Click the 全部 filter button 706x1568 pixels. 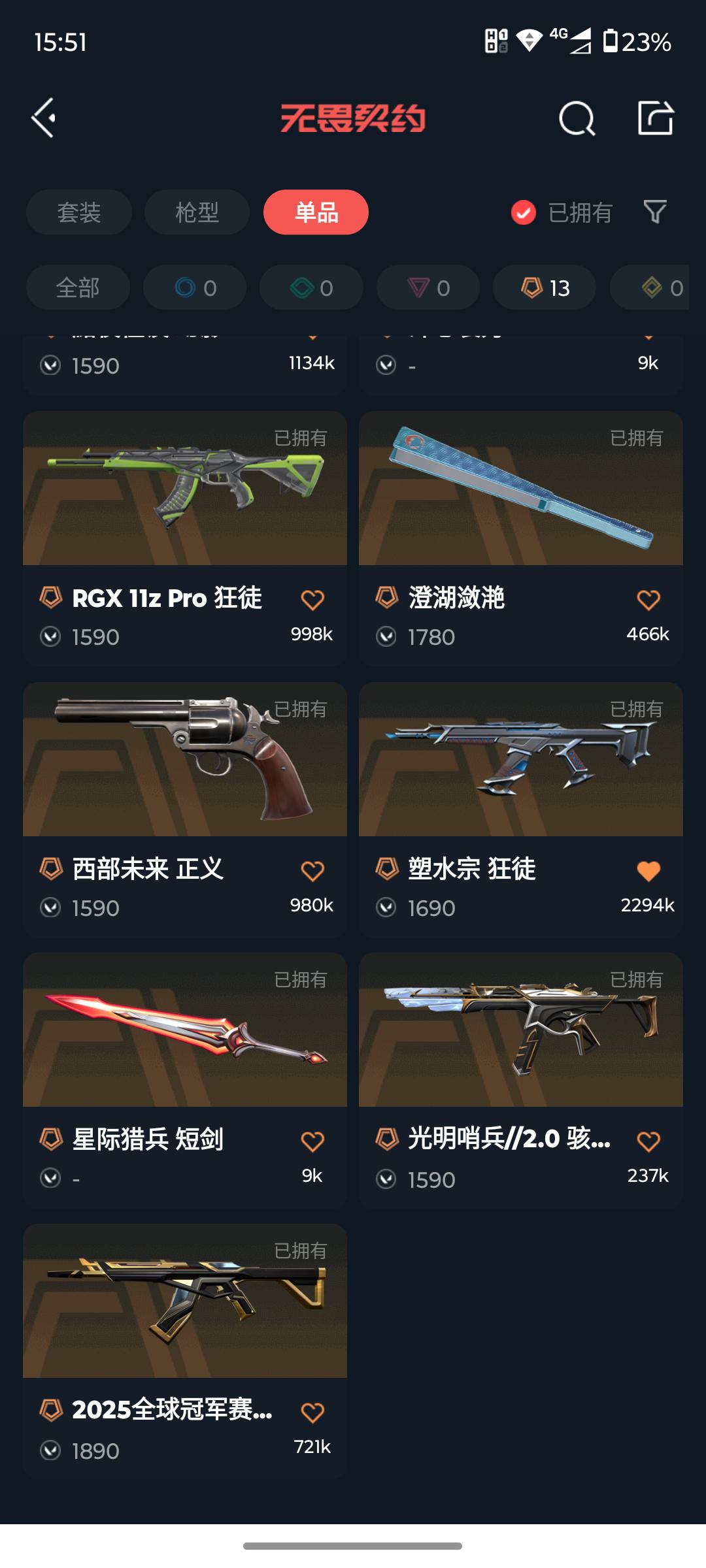[x=78, y=287]
